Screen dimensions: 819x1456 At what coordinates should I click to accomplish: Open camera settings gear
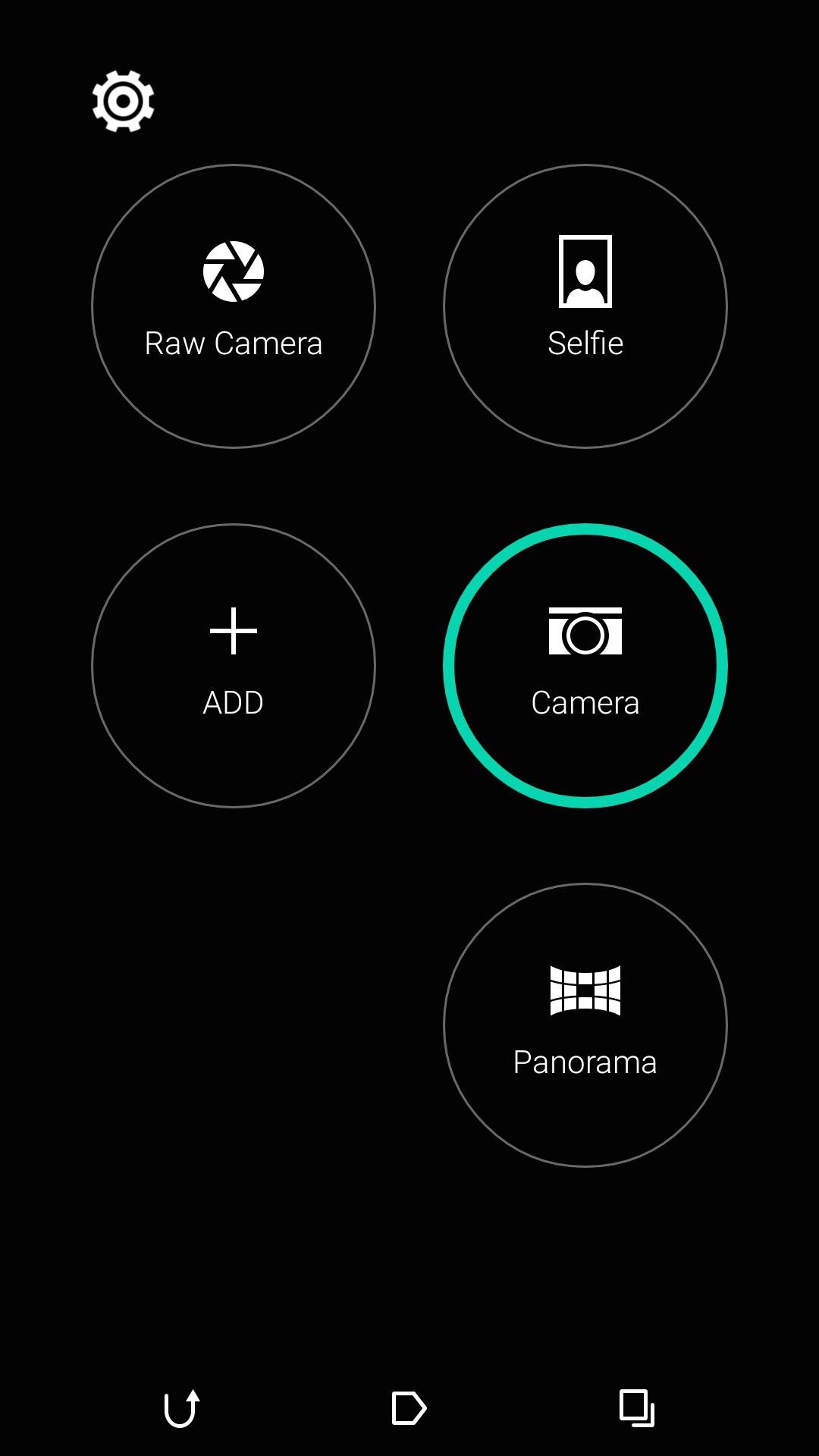point(123,101)
